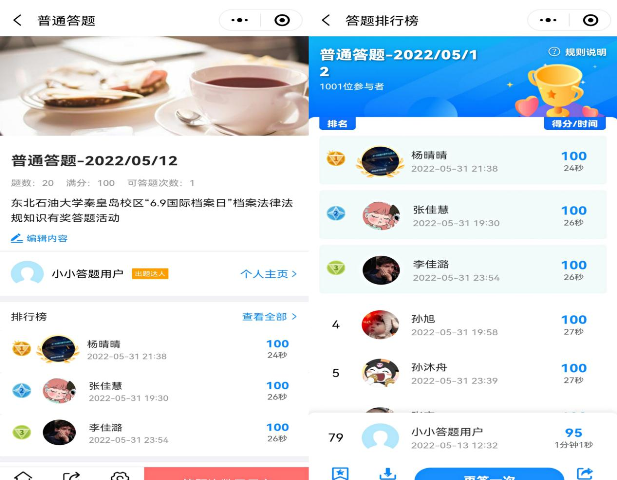
Task: Close the 普通答题 mini program with the circle button
Action: [x=282, y=20]
